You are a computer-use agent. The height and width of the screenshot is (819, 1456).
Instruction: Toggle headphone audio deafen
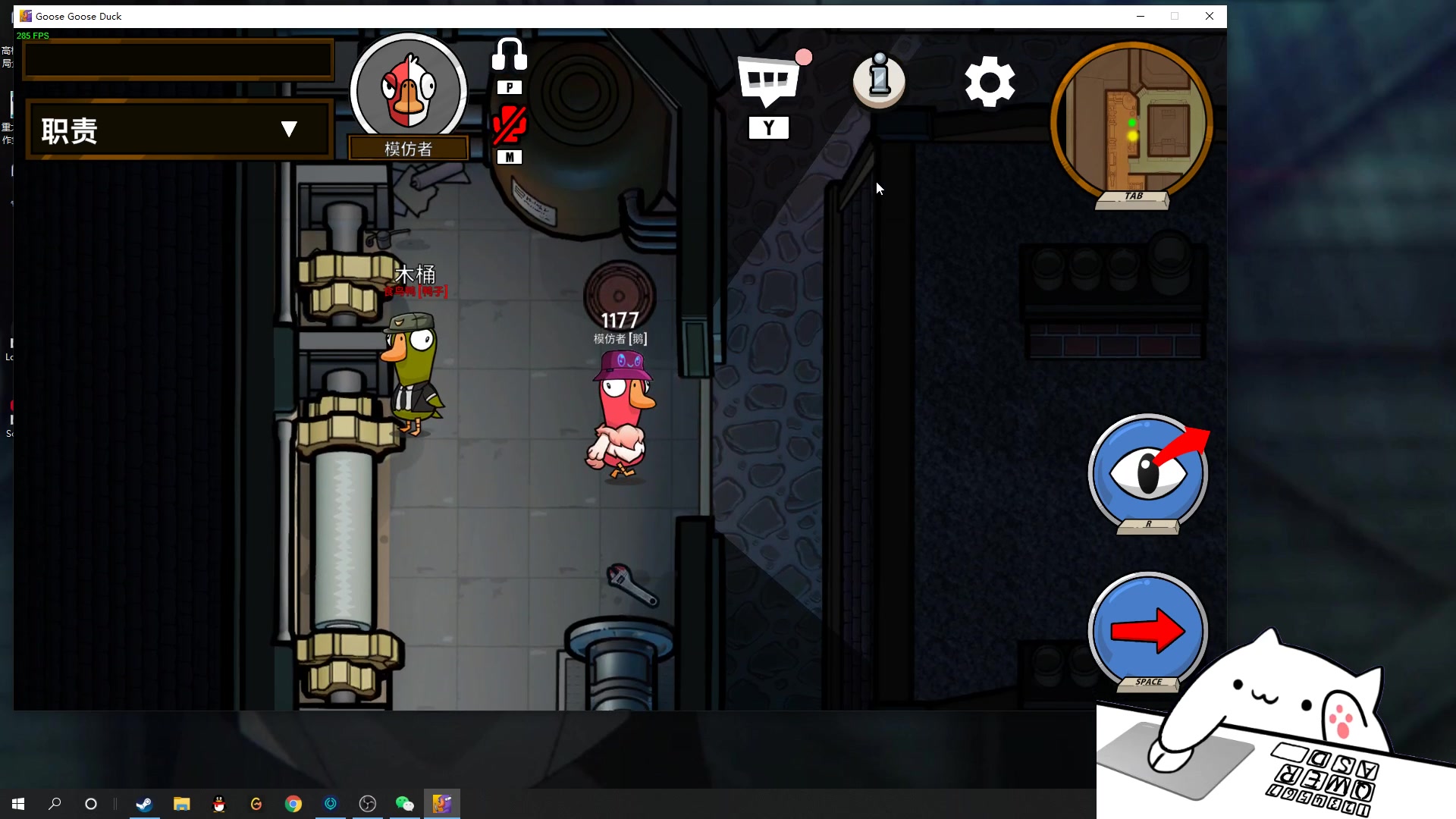tap(509, 55)
